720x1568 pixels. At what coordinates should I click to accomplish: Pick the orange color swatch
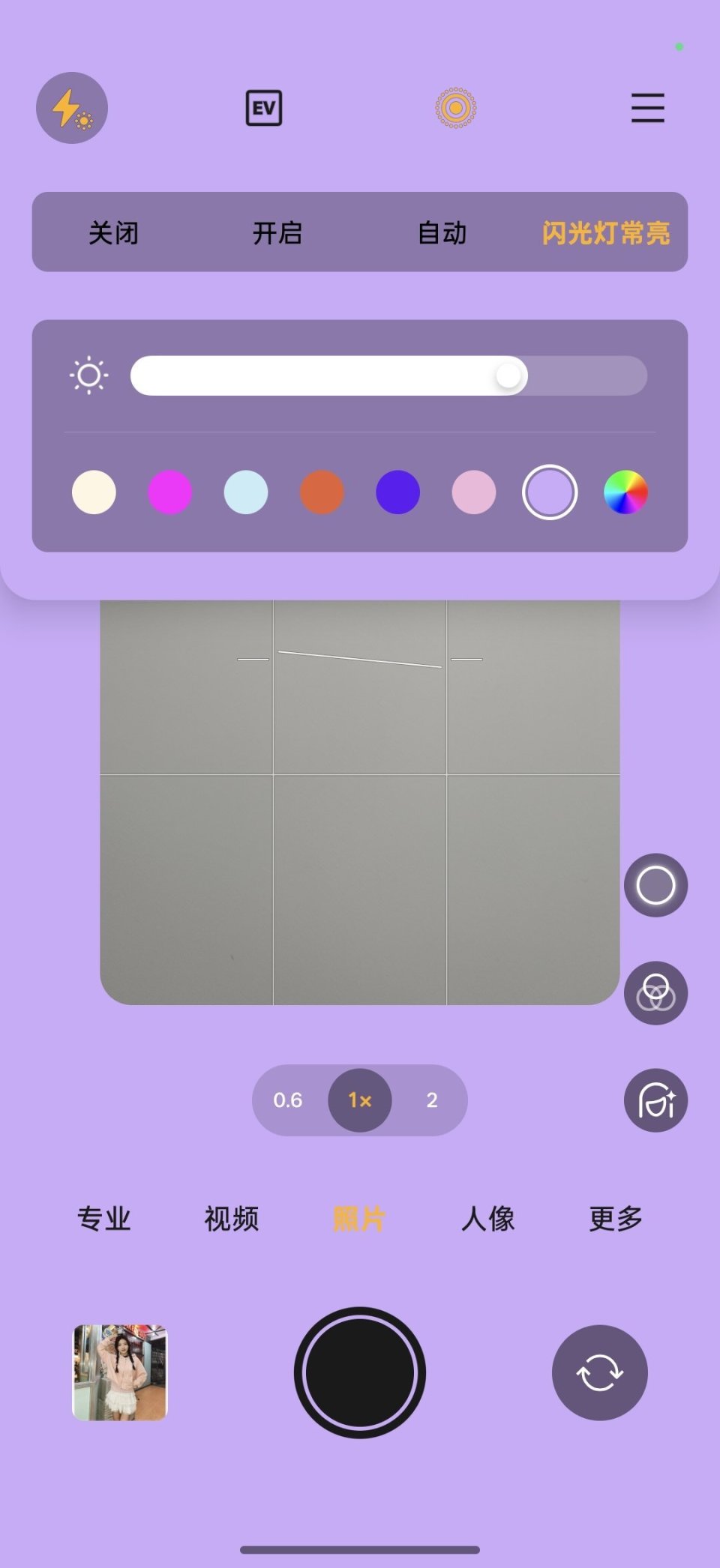pos(322,492)
